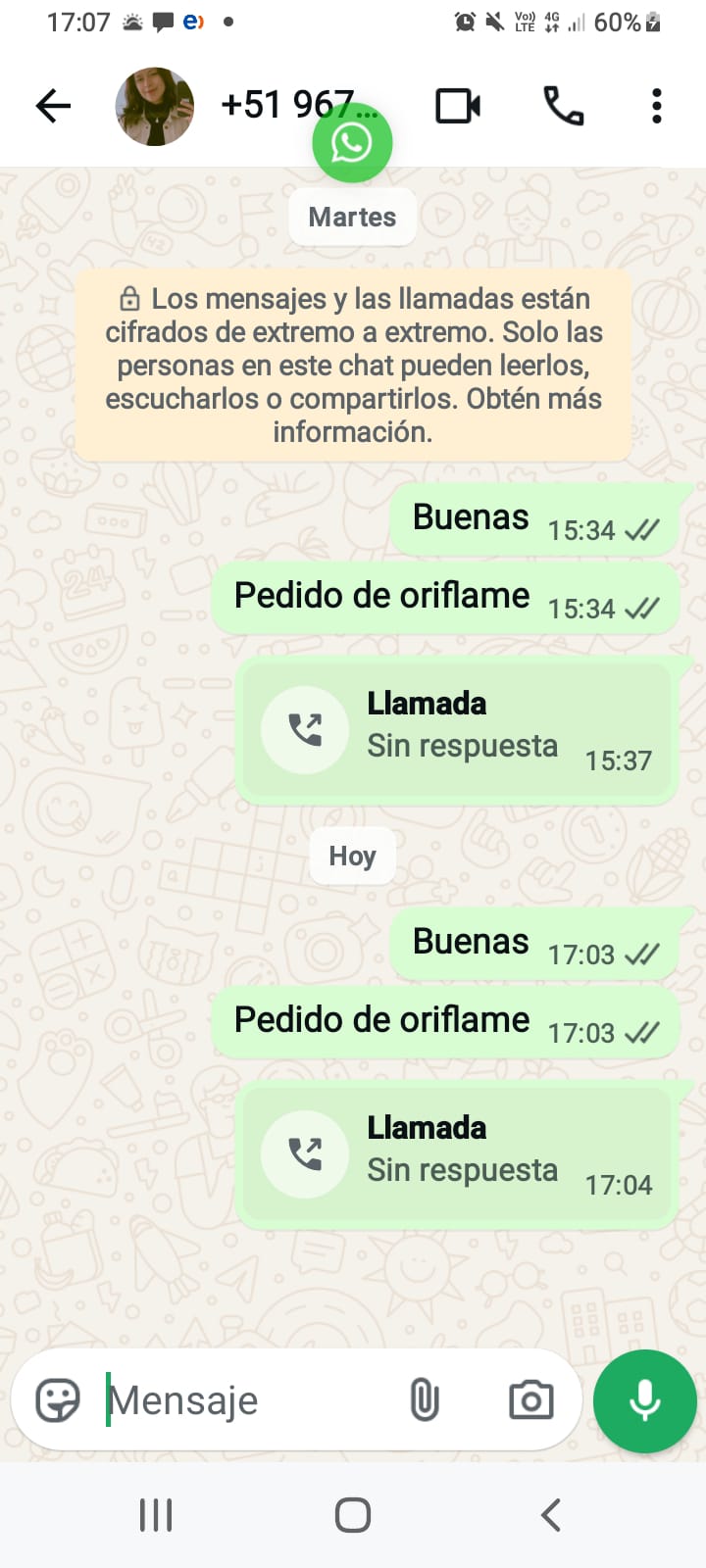Start a video call
This screenshot has height=1568, width=706.
(x=458, y=106)
